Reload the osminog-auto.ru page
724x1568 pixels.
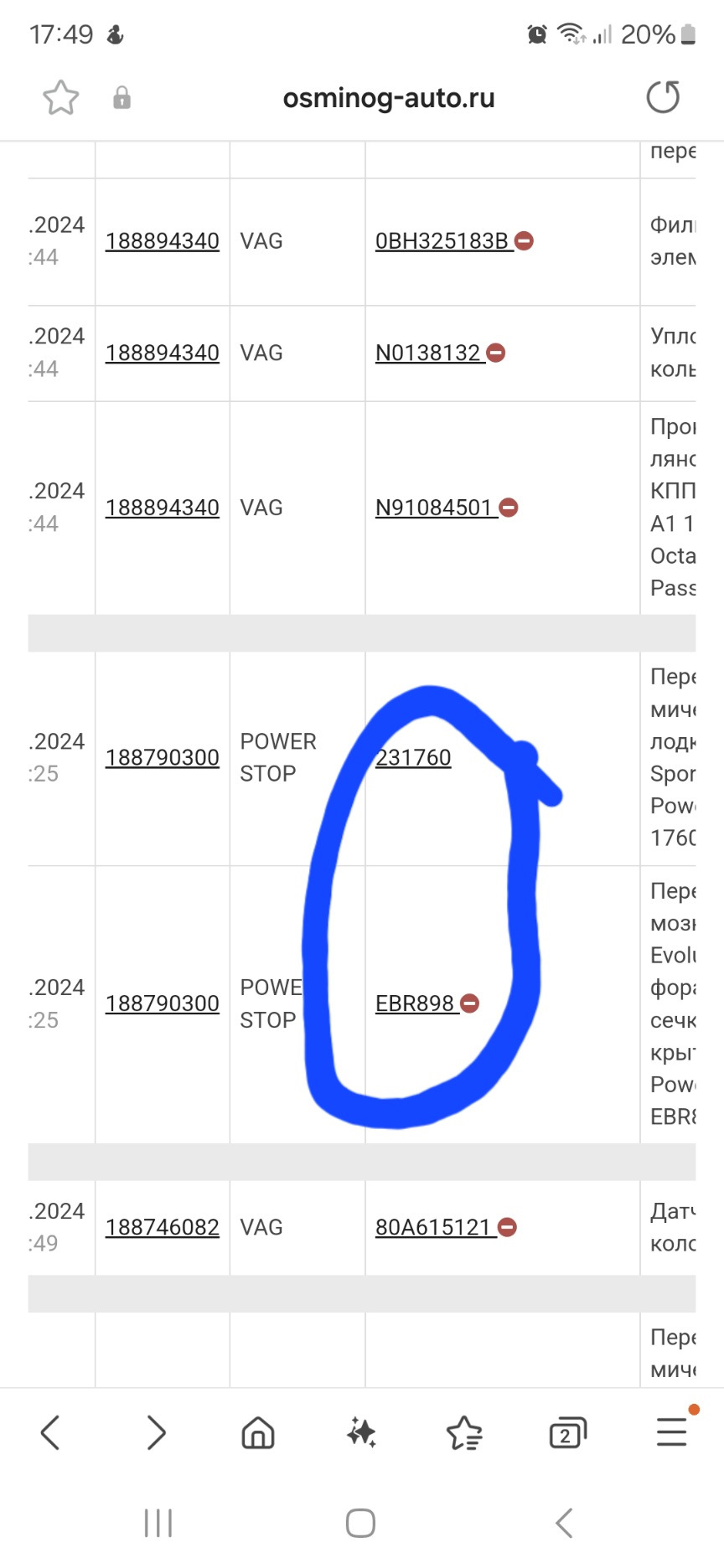[x=663, y=97]
